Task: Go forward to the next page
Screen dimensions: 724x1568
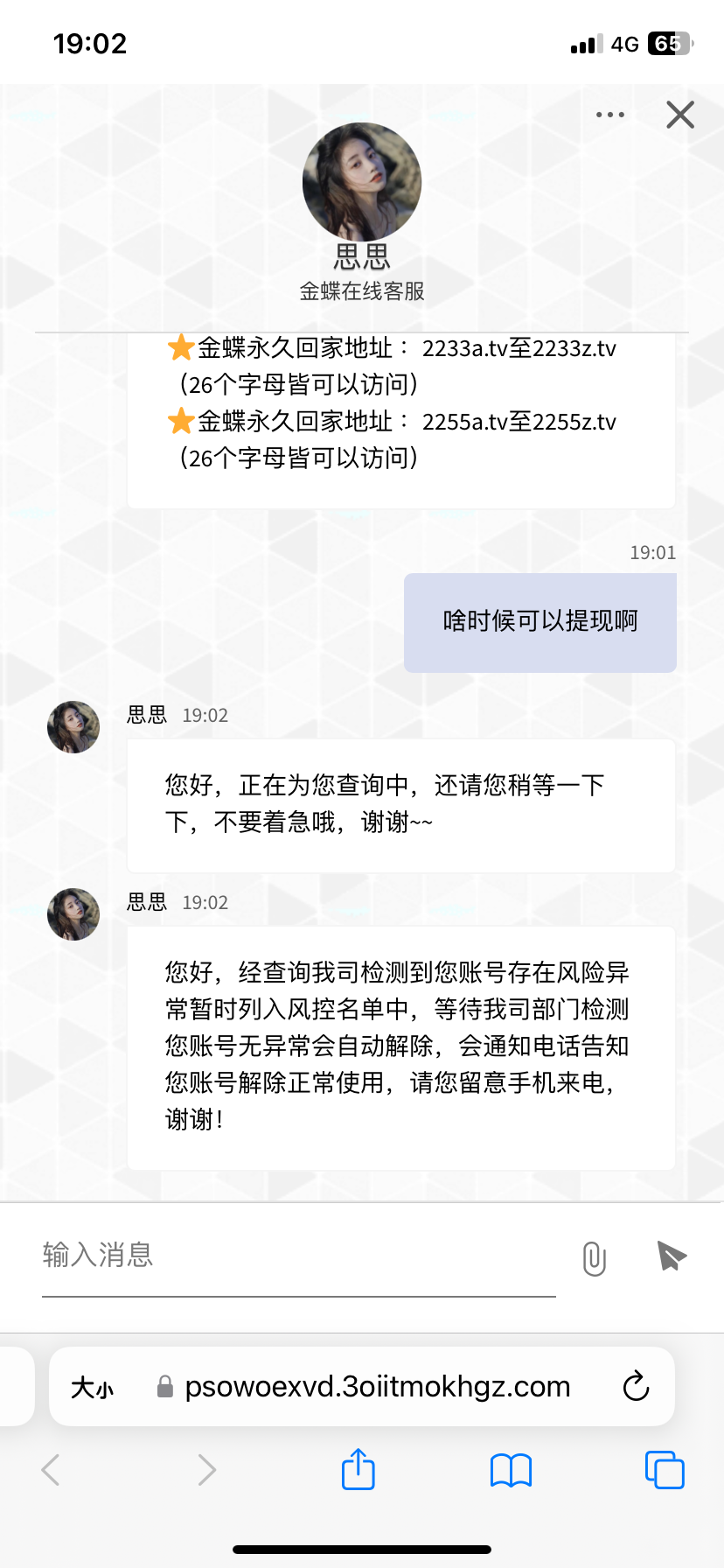Action: (x=206, y=1470)
